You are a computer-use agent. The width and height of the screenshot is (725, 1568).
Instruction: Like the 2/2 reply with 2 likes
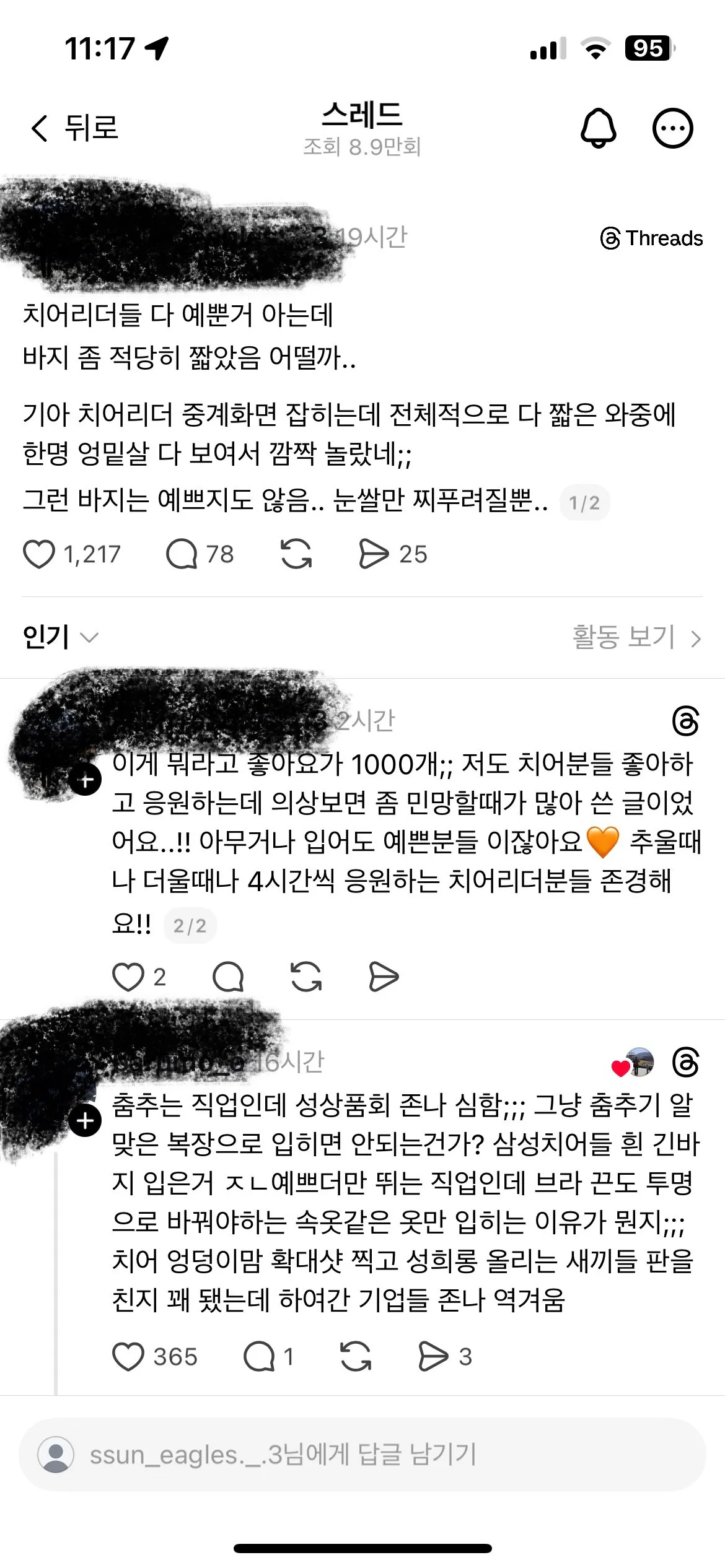pos(128,977)
